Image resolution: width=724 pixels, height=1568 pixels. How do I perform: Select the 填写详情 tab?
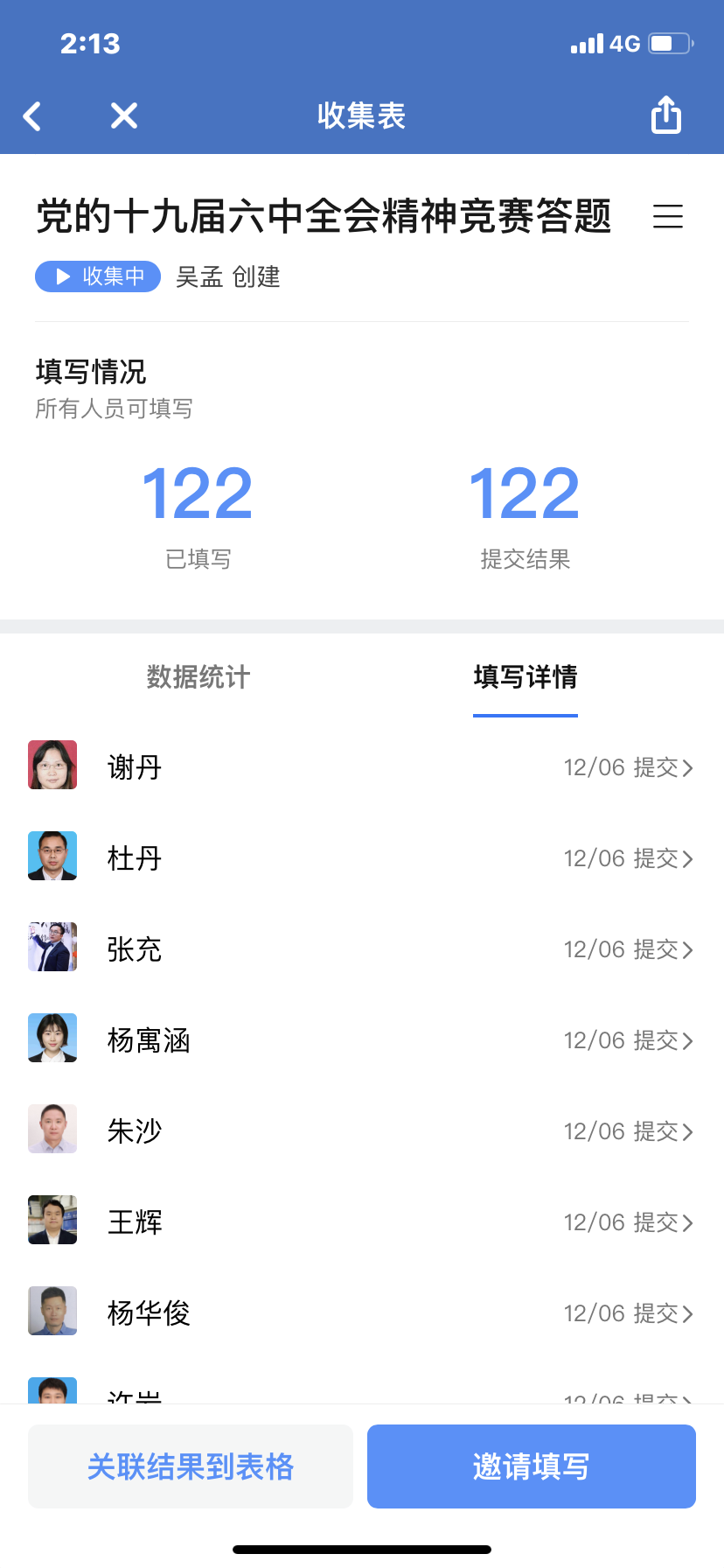point(525,676)
